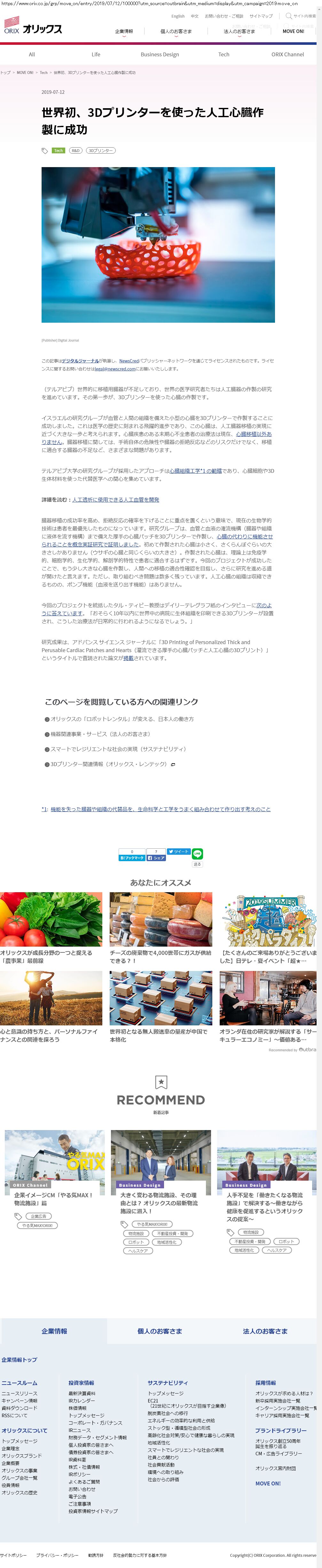The width and height of the screenshot is (322, 1568).
Task: Switch to the ORIX Channel tab
Action: pyautogui.click(x=287, y=54)
